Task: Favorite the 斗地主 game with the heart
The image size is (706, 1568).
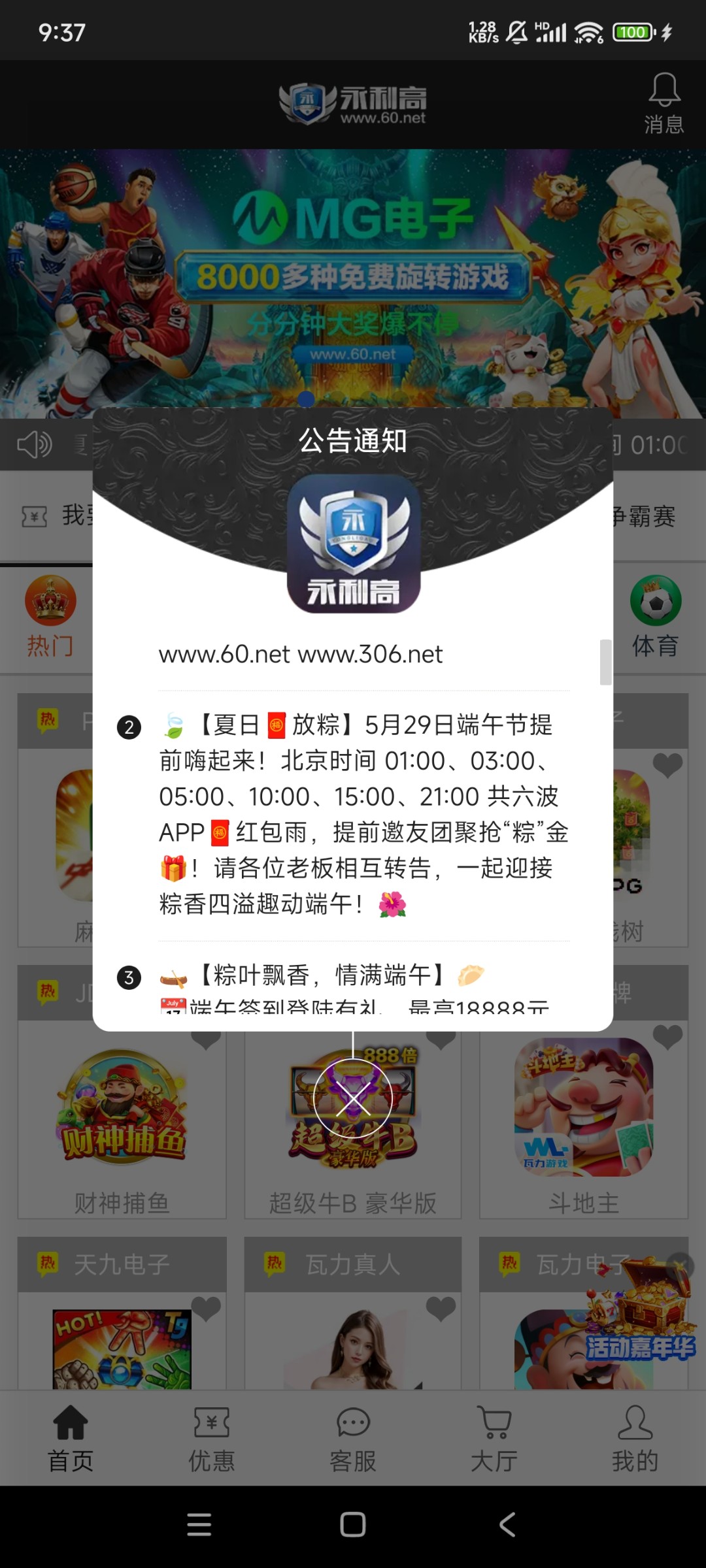Action: coord(667,1037)
